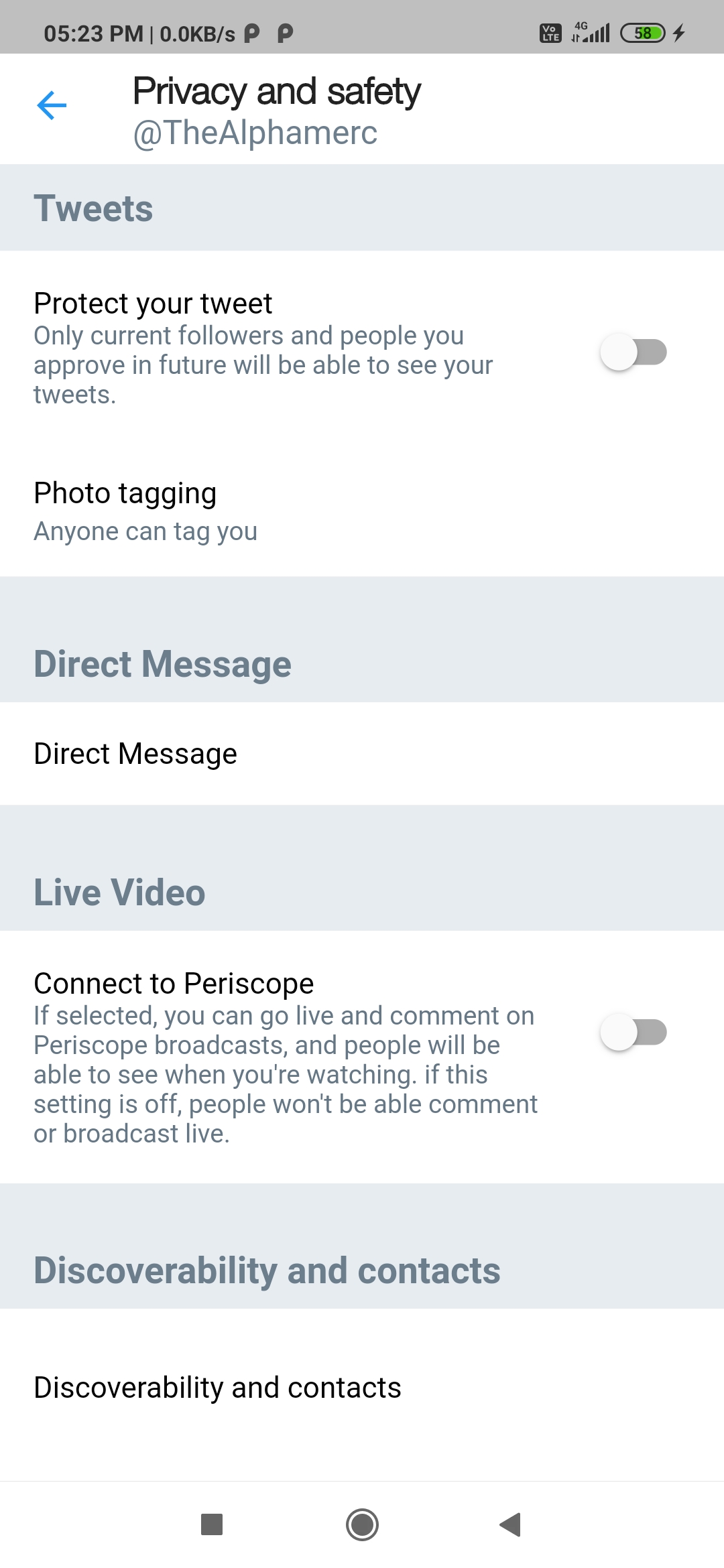Go back using the blue arrow
724x1568 pixels.
click(52, 106)
